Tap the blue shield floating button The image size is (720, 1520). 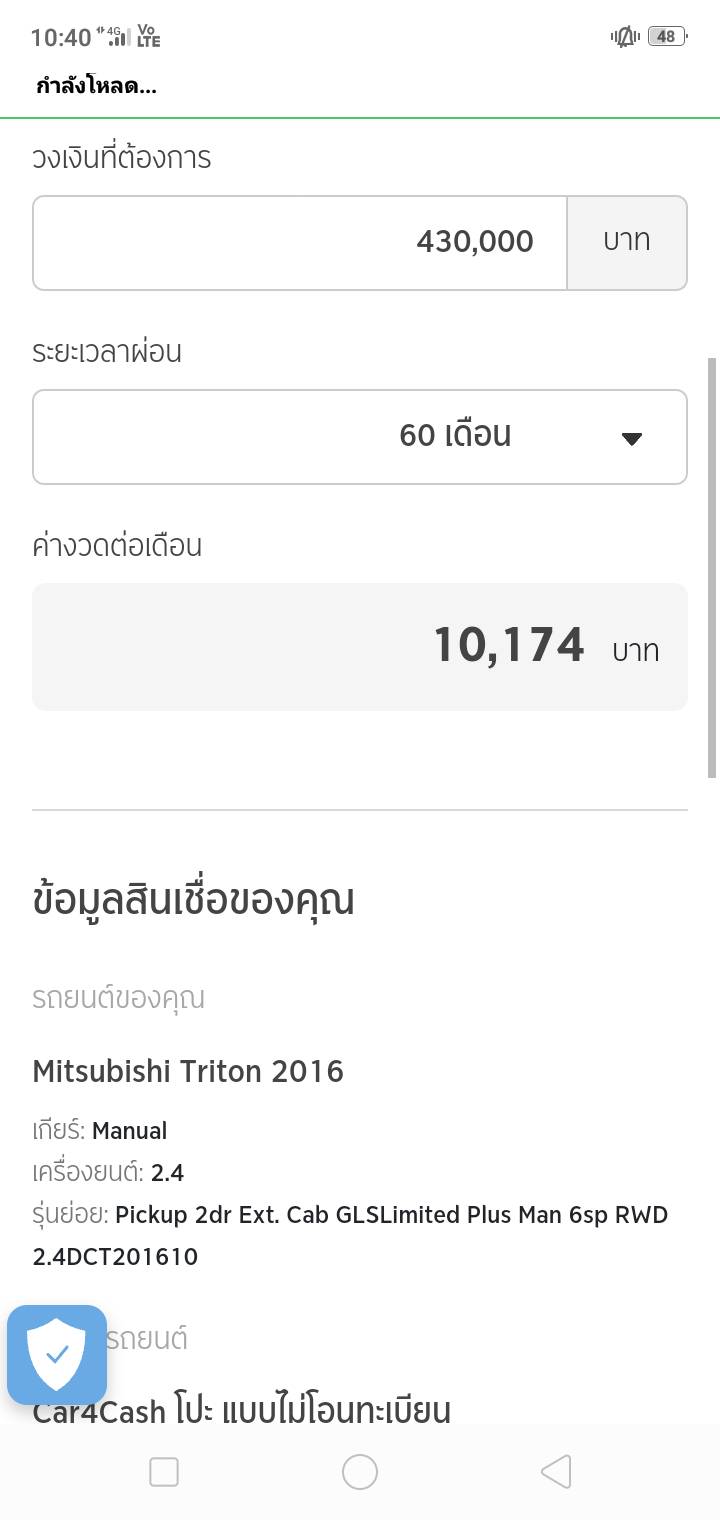point(57,1354)
